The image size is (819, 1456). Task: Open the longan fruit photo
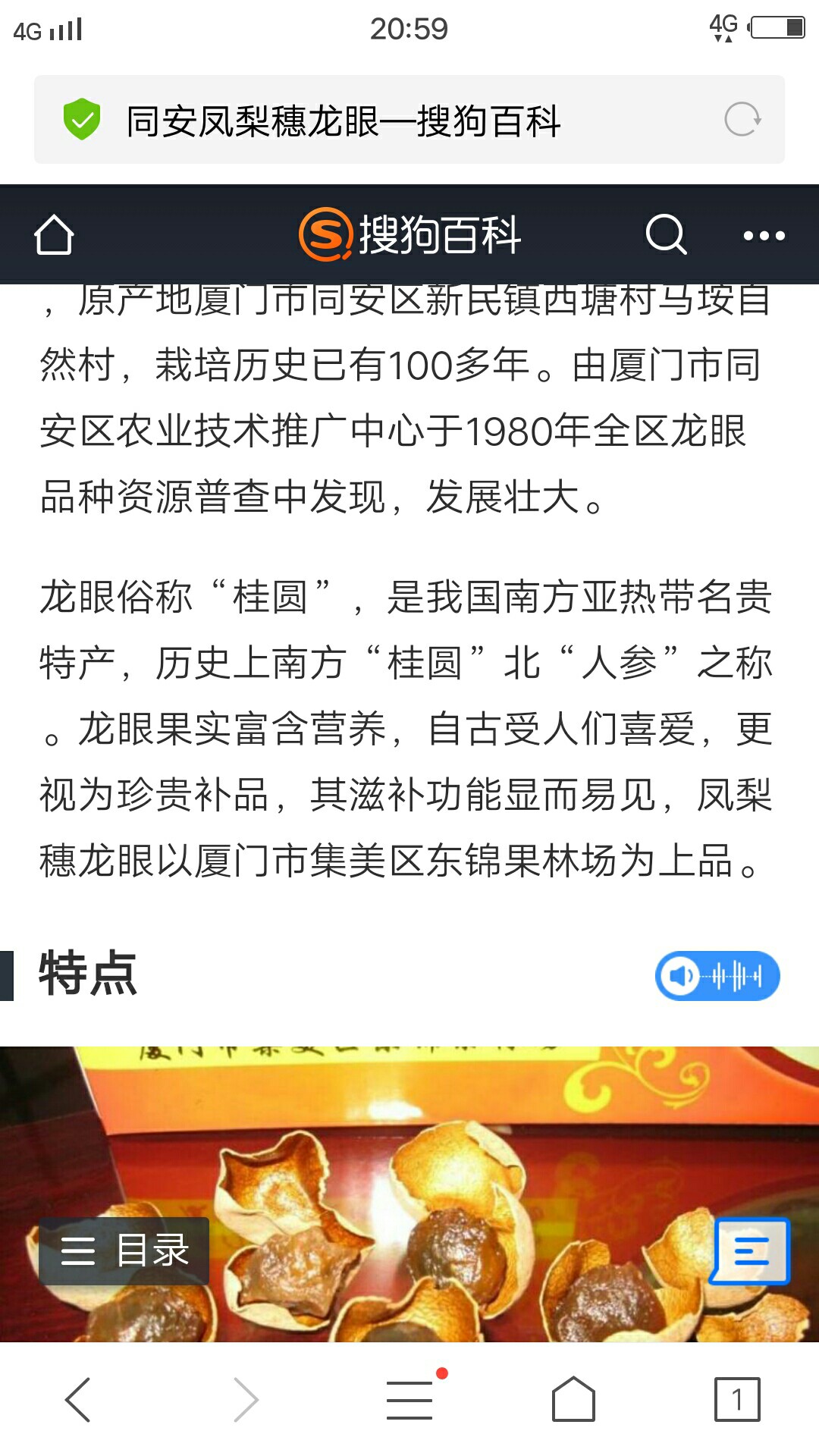pyautogui.click(x=409, y=1194)
